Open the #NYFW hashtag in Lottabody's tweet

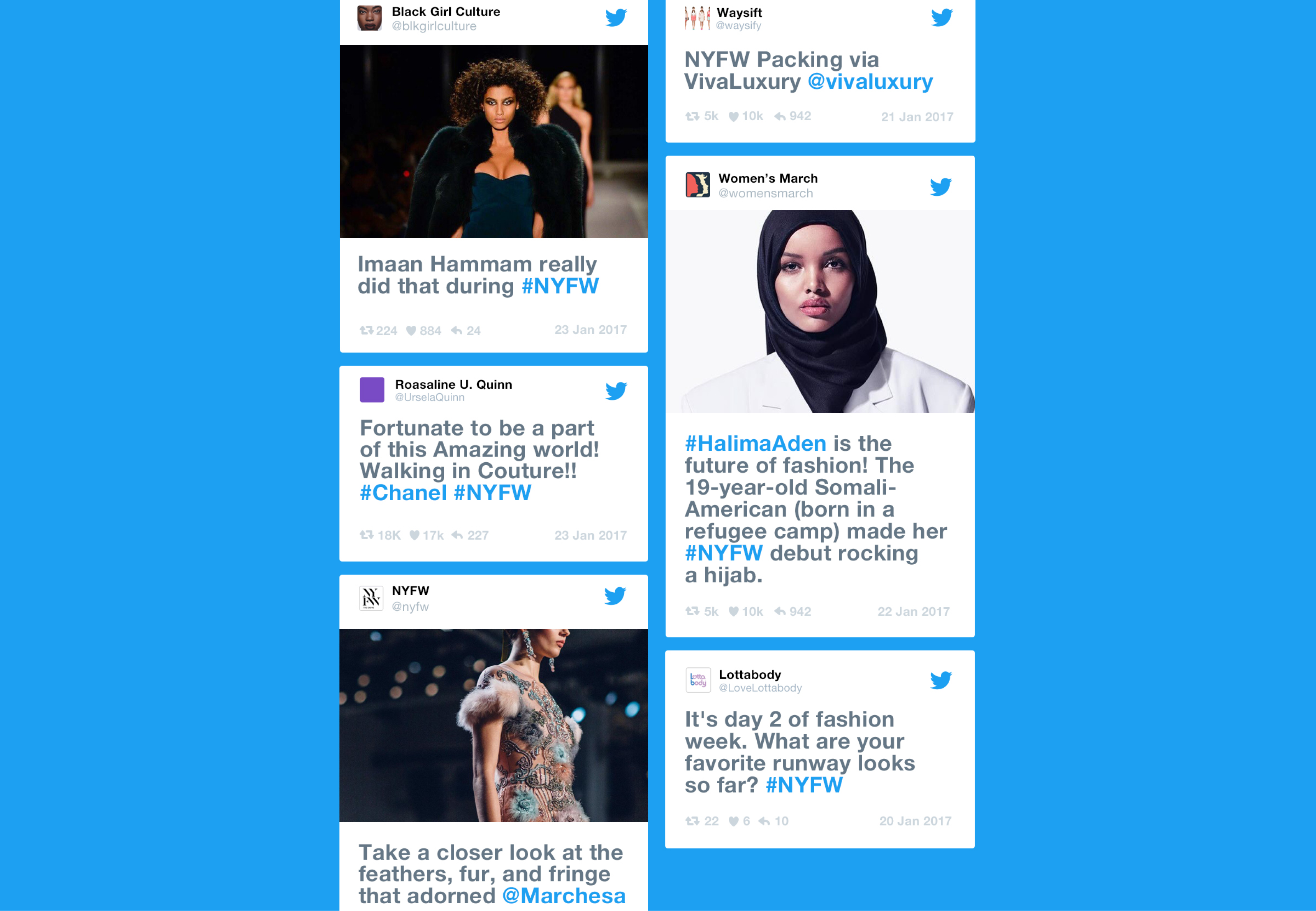[804, 785]
